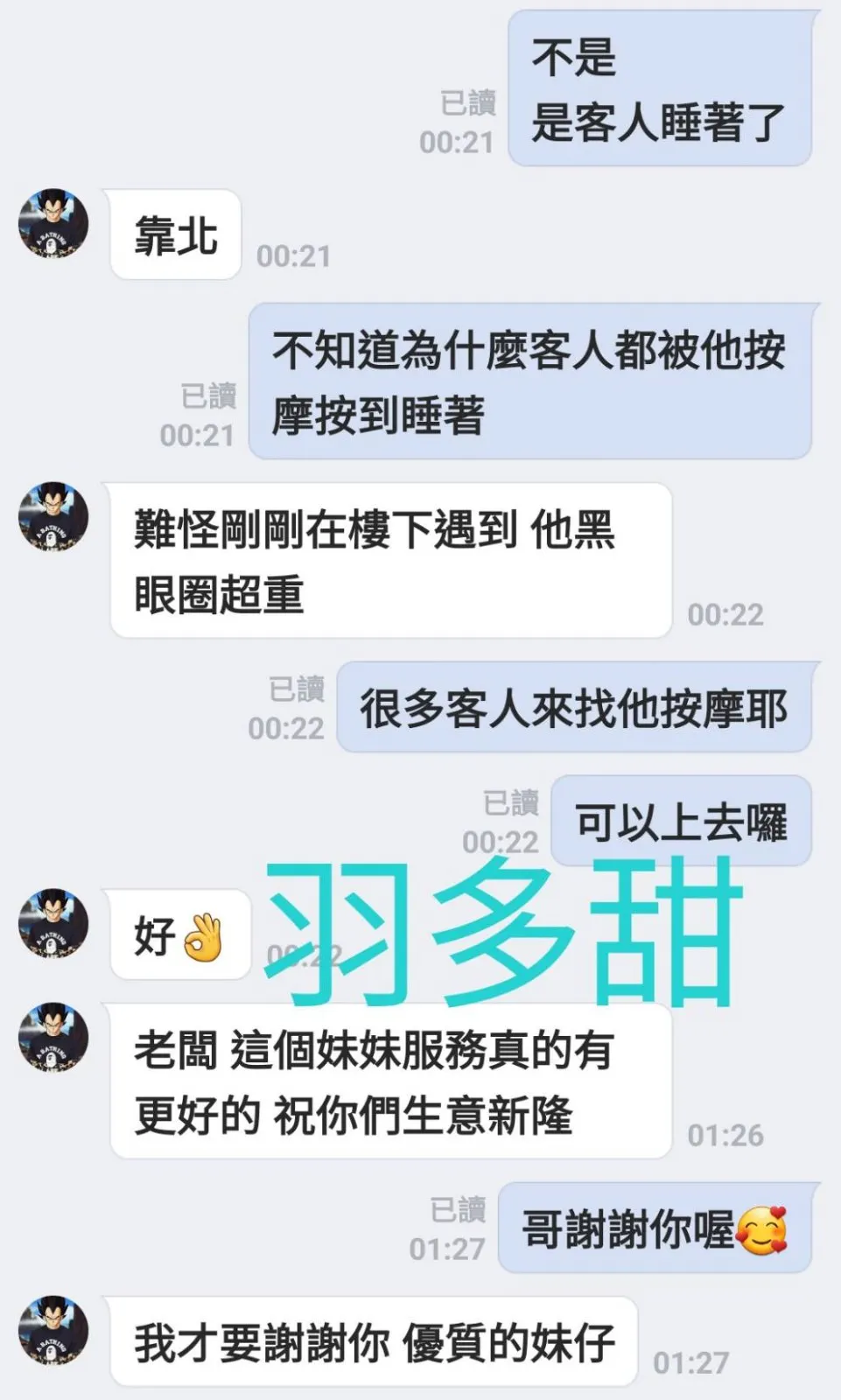
Task: Click the "很多客人來找他按摩耶" bubble
Action: pyautogui.click(x=578, y=710)
